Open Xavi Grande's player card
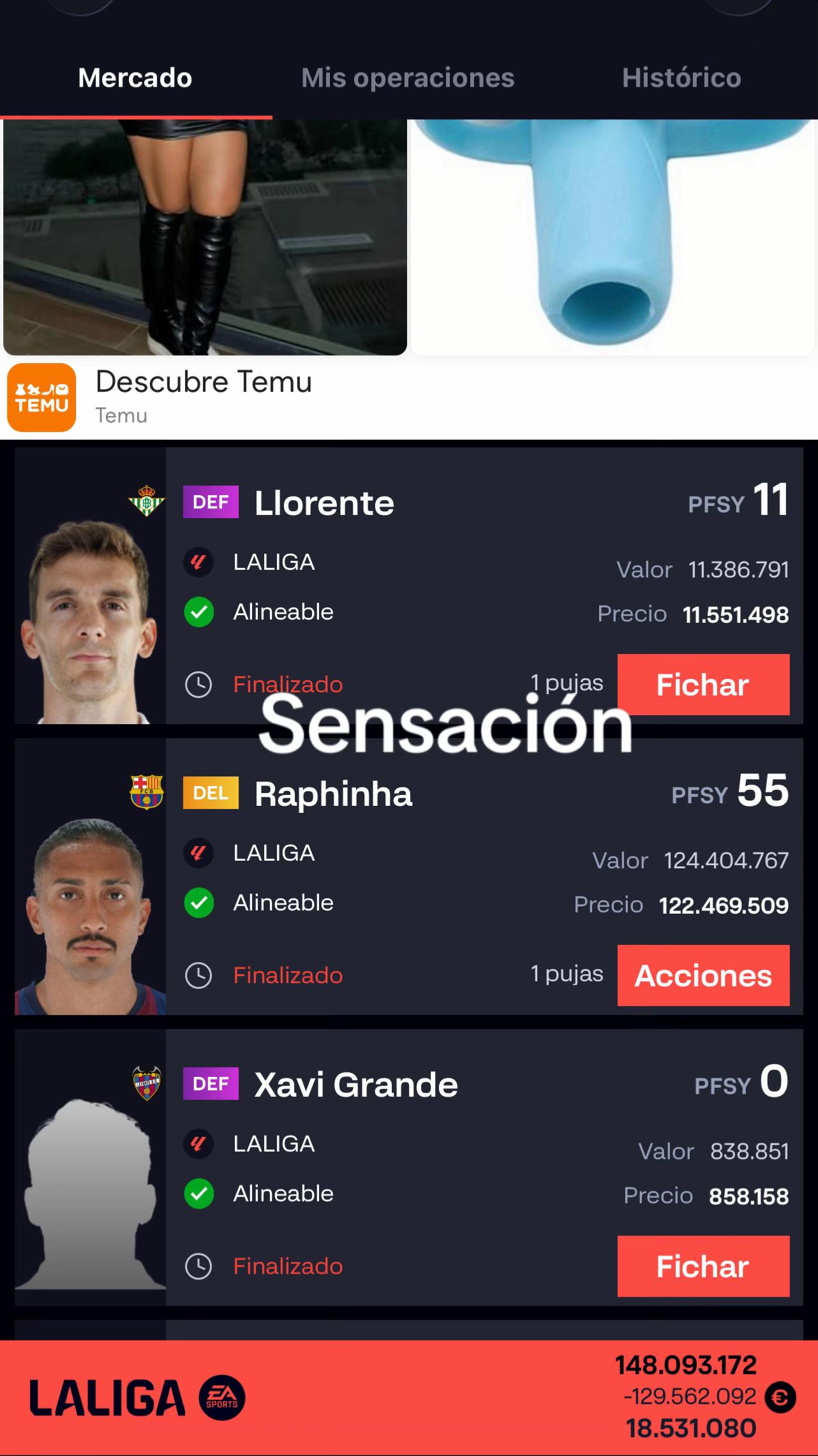 click(408, 1168)
